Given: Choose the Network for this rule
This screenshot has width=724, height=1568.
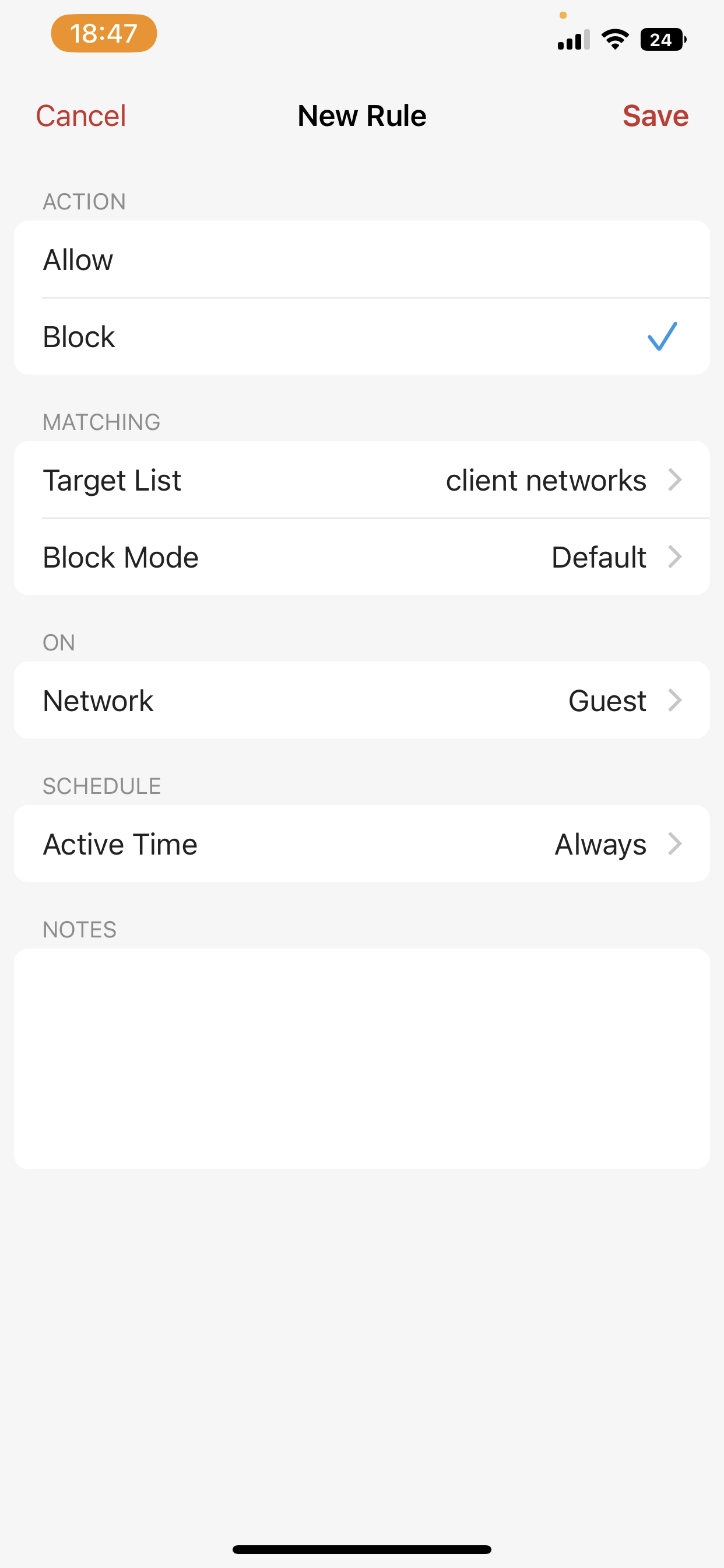Looking at the screenshot, I should (362, 700).
